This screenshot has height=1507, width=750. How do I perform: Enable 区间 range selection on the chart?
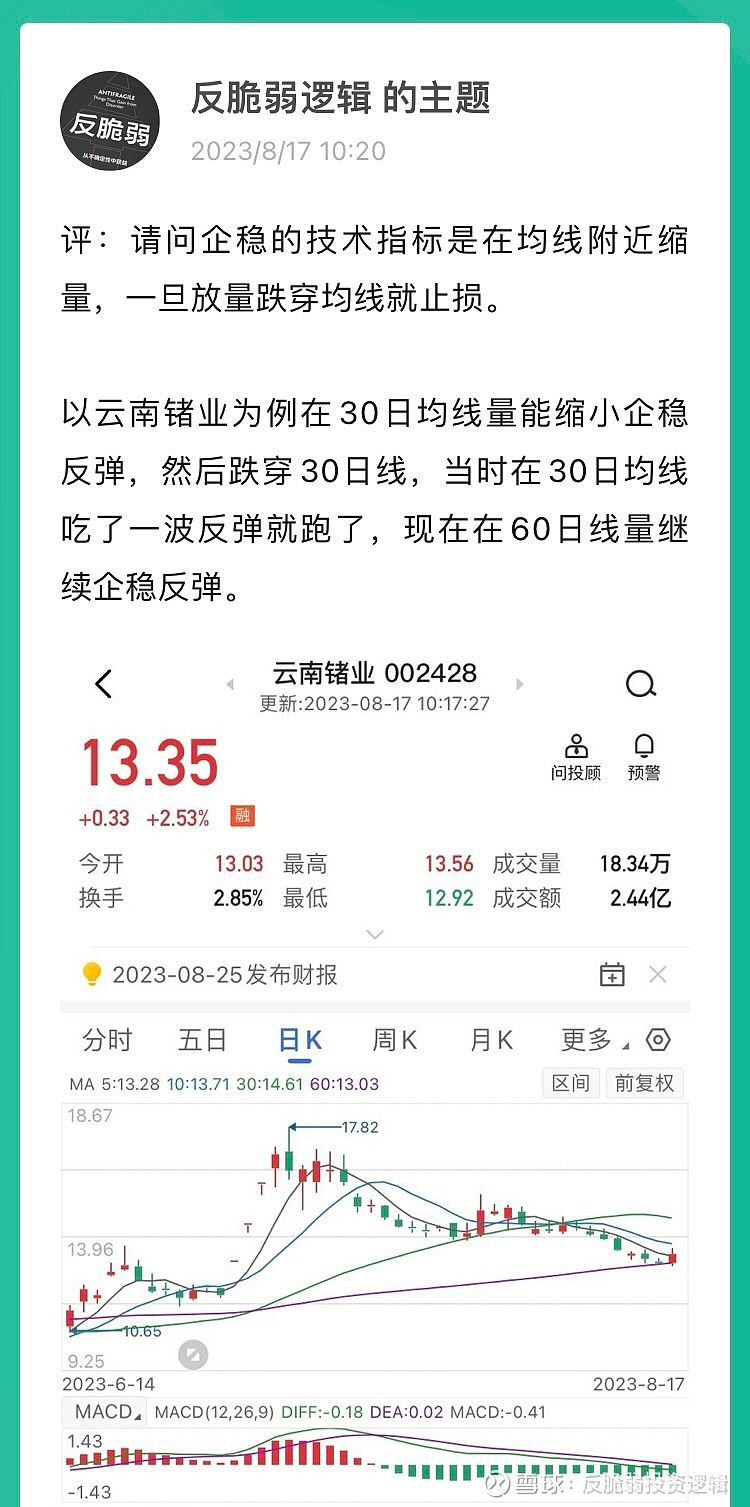[x=570, y=1083]
